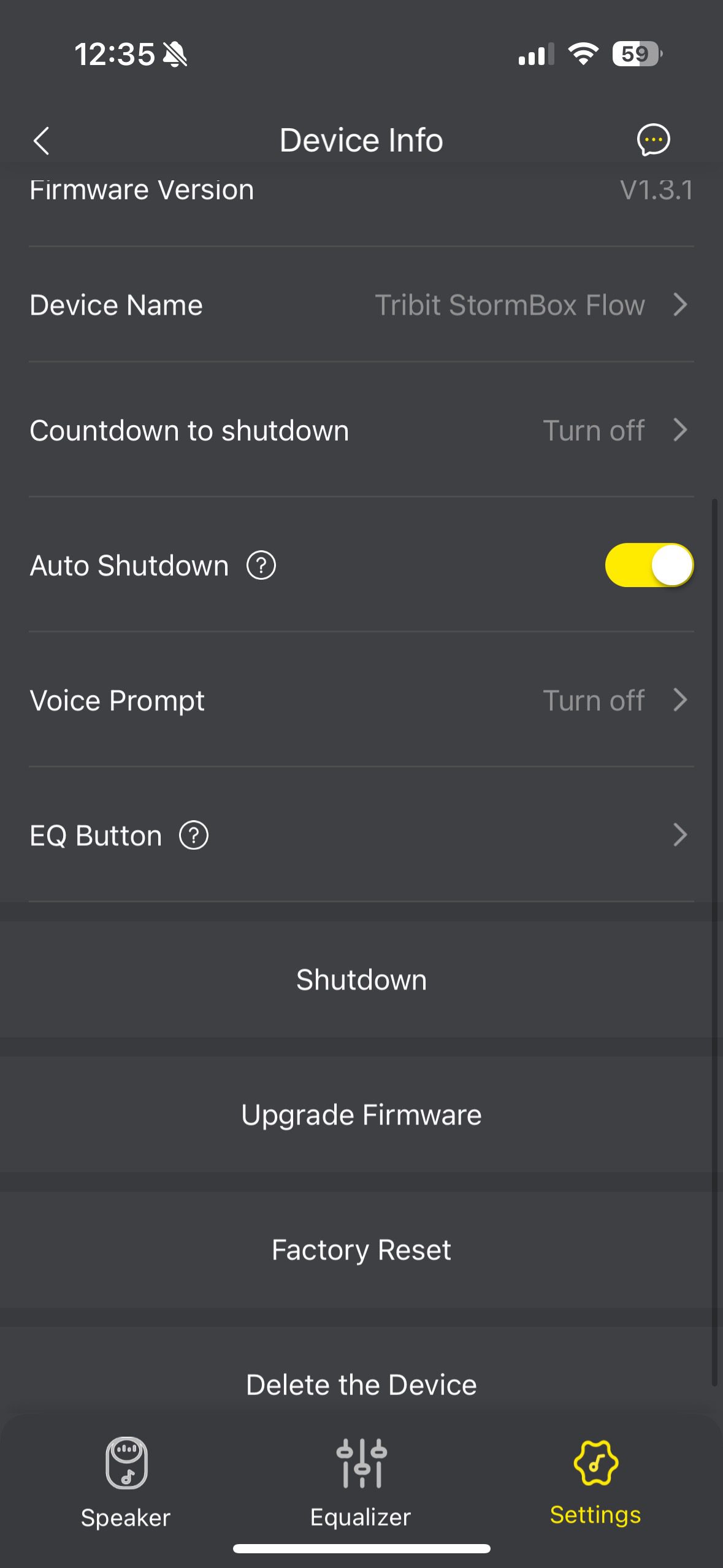Open Voice Prompt settings
Image resolution: width=723 pixels, height=1568 pixels.
pos(361,700)
